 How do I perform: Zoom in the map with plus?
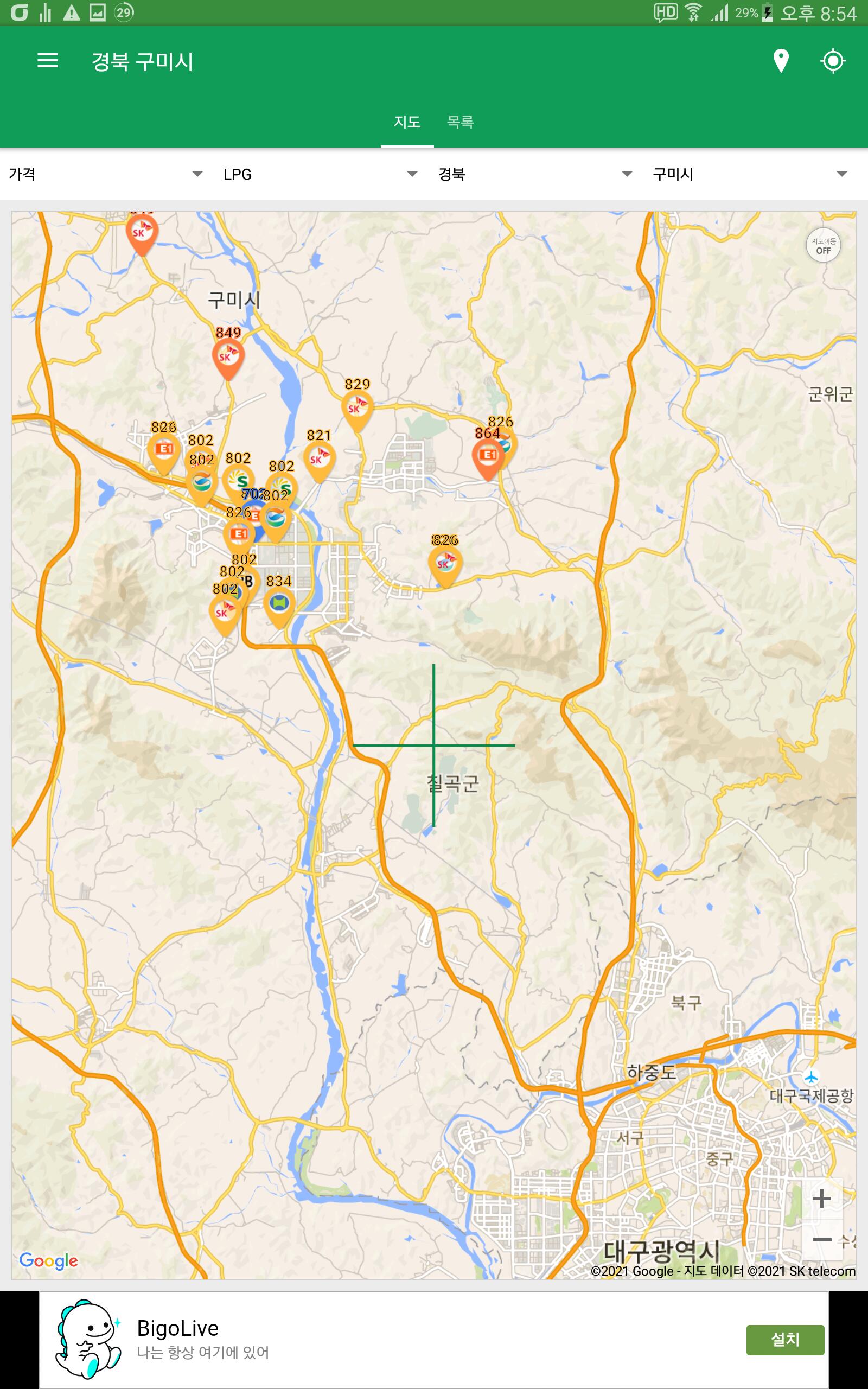[x=821, y=1198]
